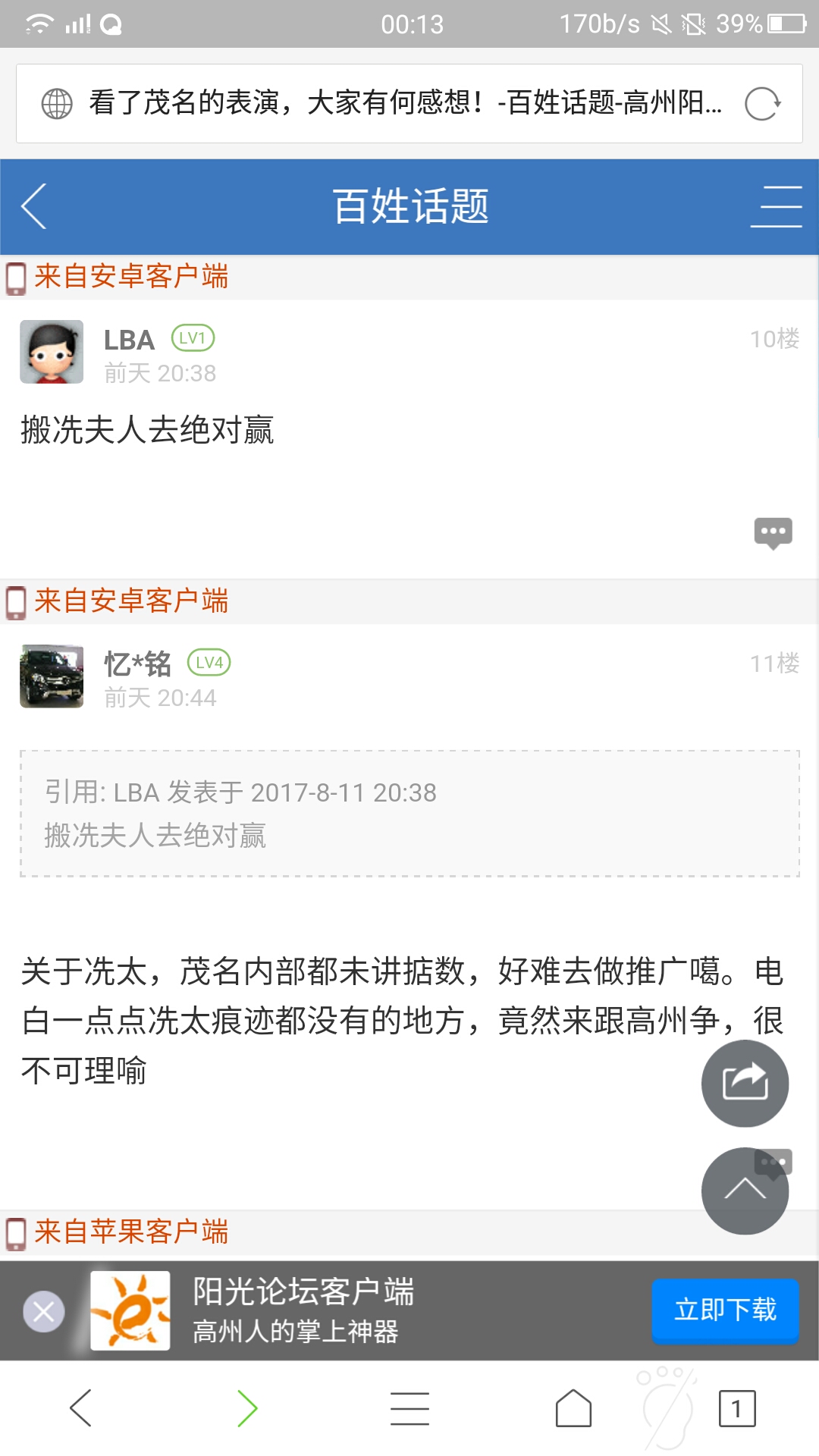The image size is (819, 1456).
Task: Go to the browser home page
Action: 573,1408
